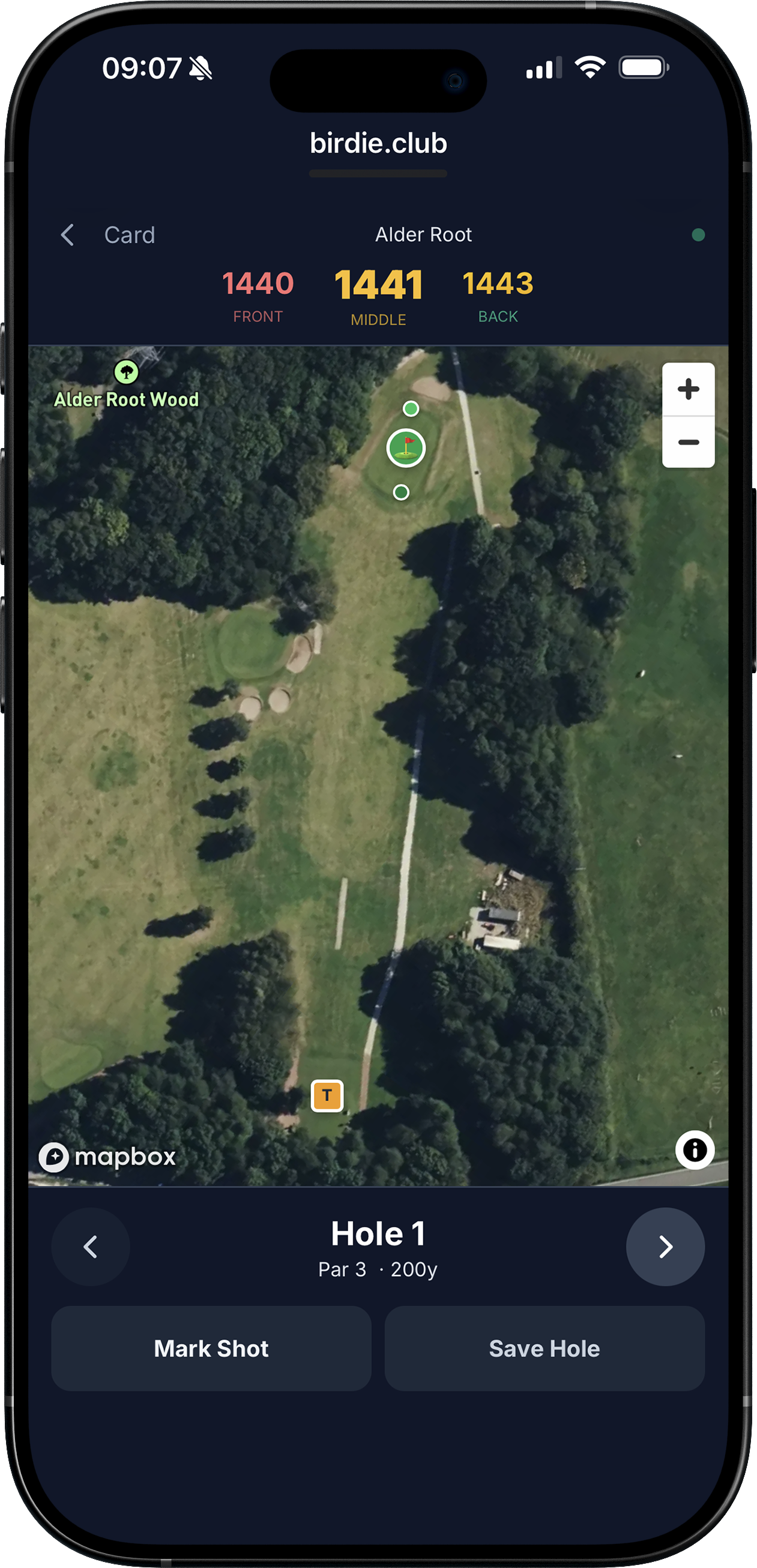Open the Alder Root Wood tree marker
Viewport: 757px width, 1568px height.
pyautogui.click(x=126, y=372)
